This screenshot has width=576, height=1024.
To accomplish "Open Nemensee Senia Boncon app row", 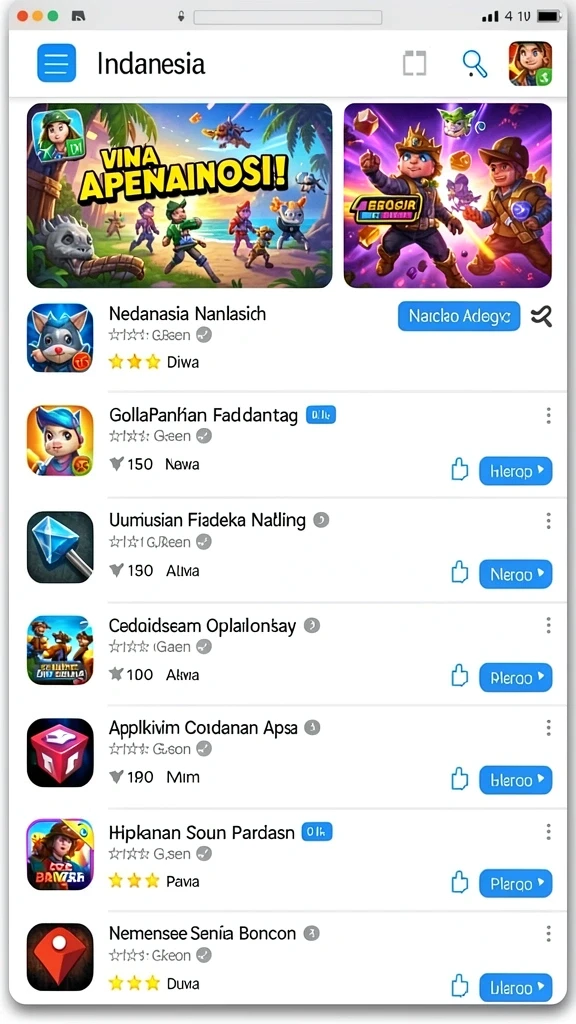I will [288, 958].
